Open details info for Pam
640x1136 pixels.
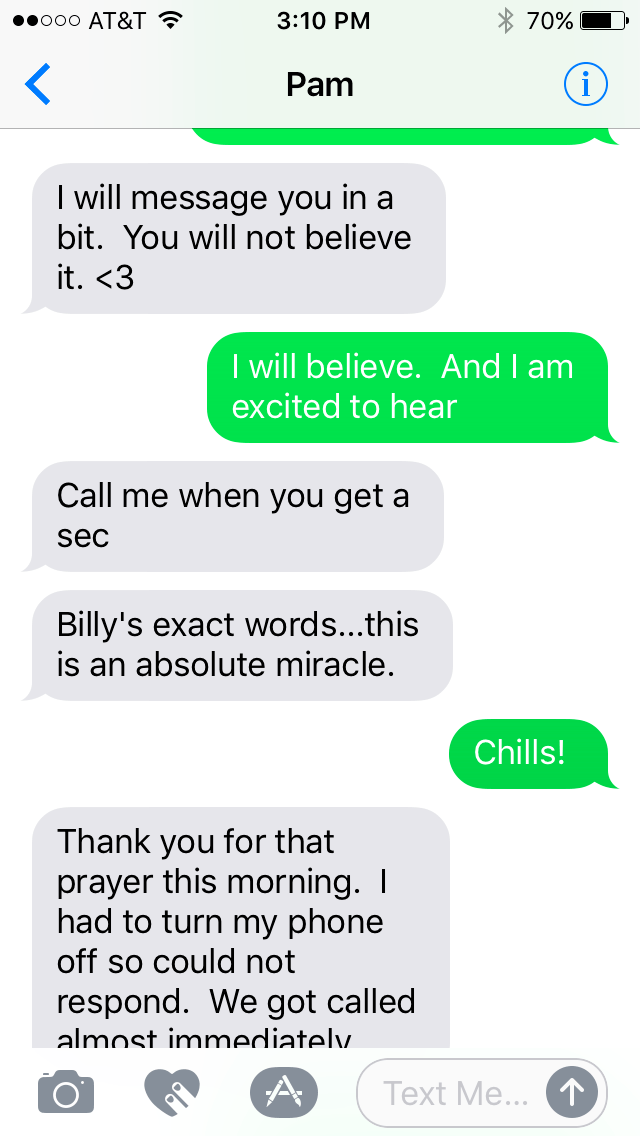click(585, 85)
